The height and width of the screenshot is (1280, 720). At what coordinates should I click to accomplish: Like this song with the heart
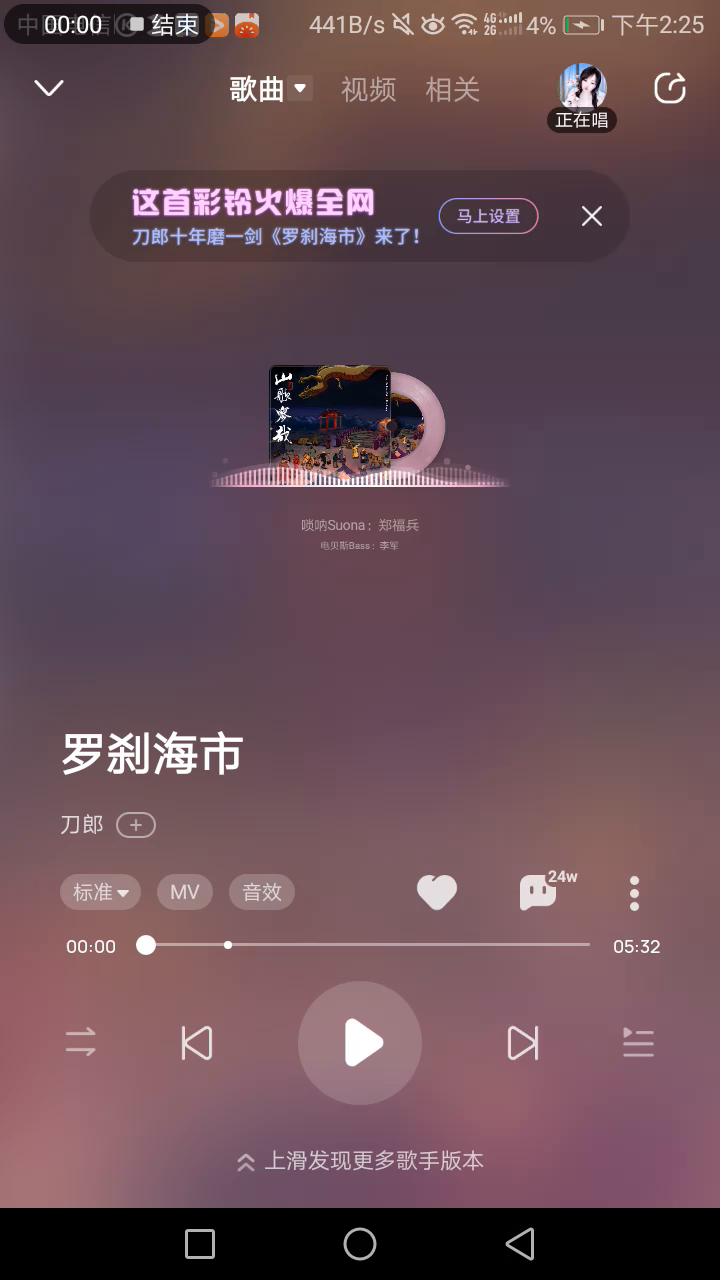[436, 892]
